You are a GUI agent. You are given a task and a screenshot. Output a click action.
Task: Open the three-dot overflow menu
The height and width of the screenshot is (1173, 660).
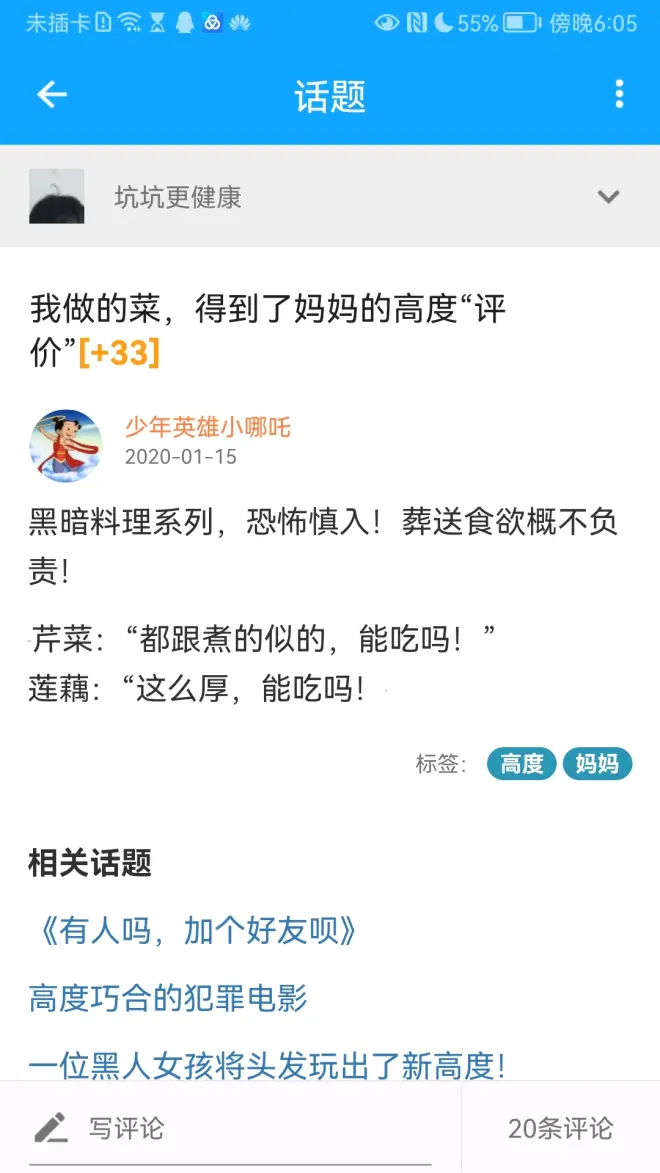click(x=619, y=95)
